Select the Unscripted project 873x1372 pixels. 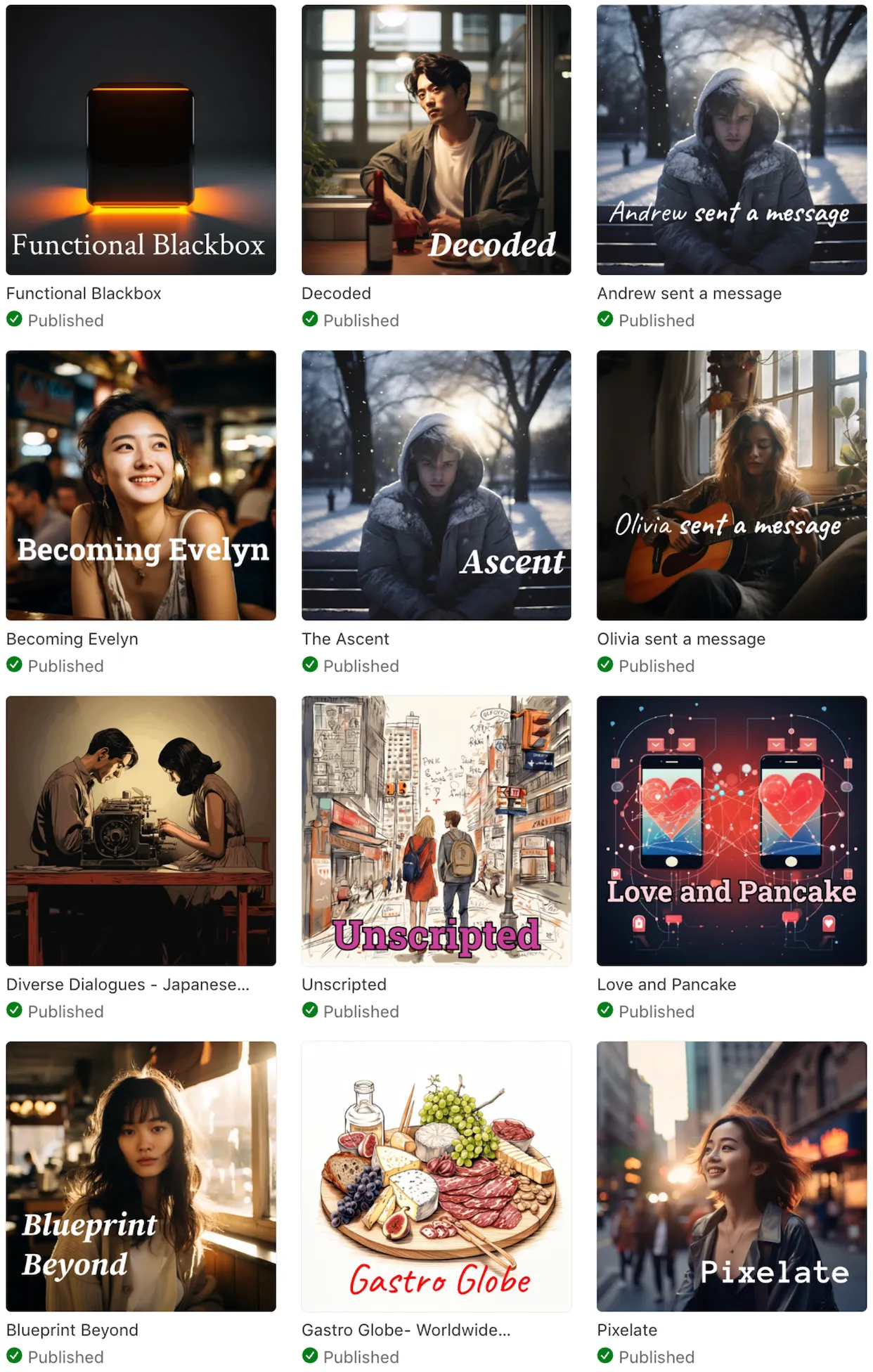[436, 830]
